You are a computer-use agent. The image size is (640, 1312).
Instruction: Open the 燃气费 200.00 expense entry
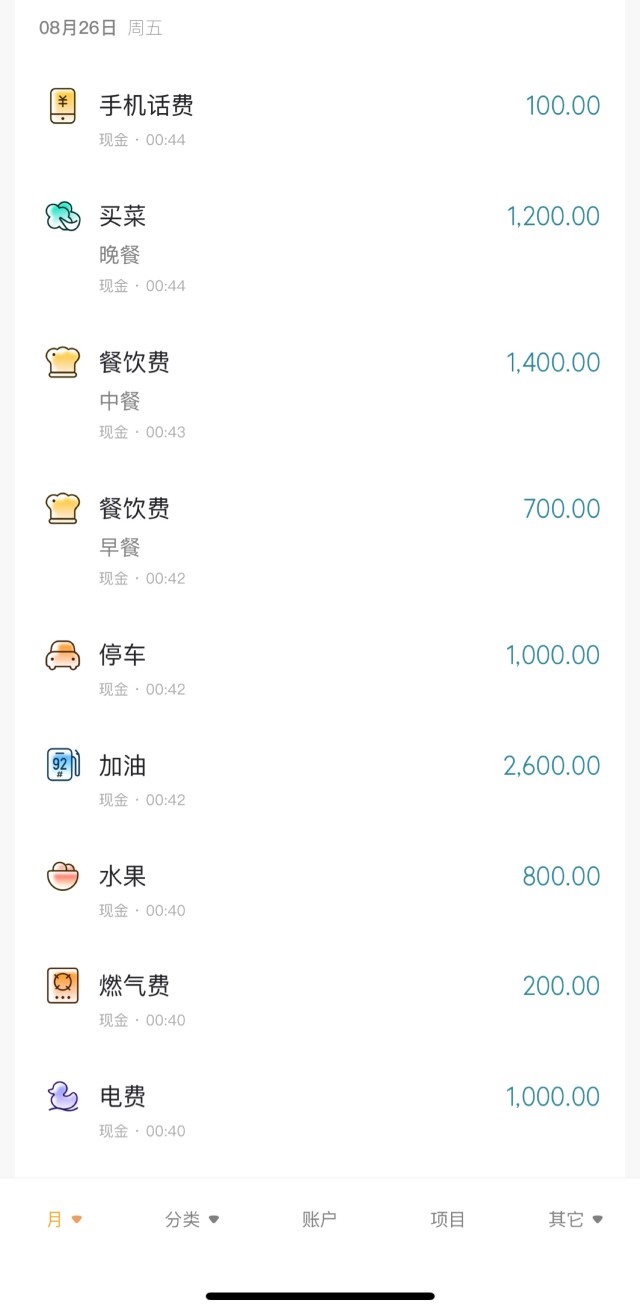tap(320, 999)
